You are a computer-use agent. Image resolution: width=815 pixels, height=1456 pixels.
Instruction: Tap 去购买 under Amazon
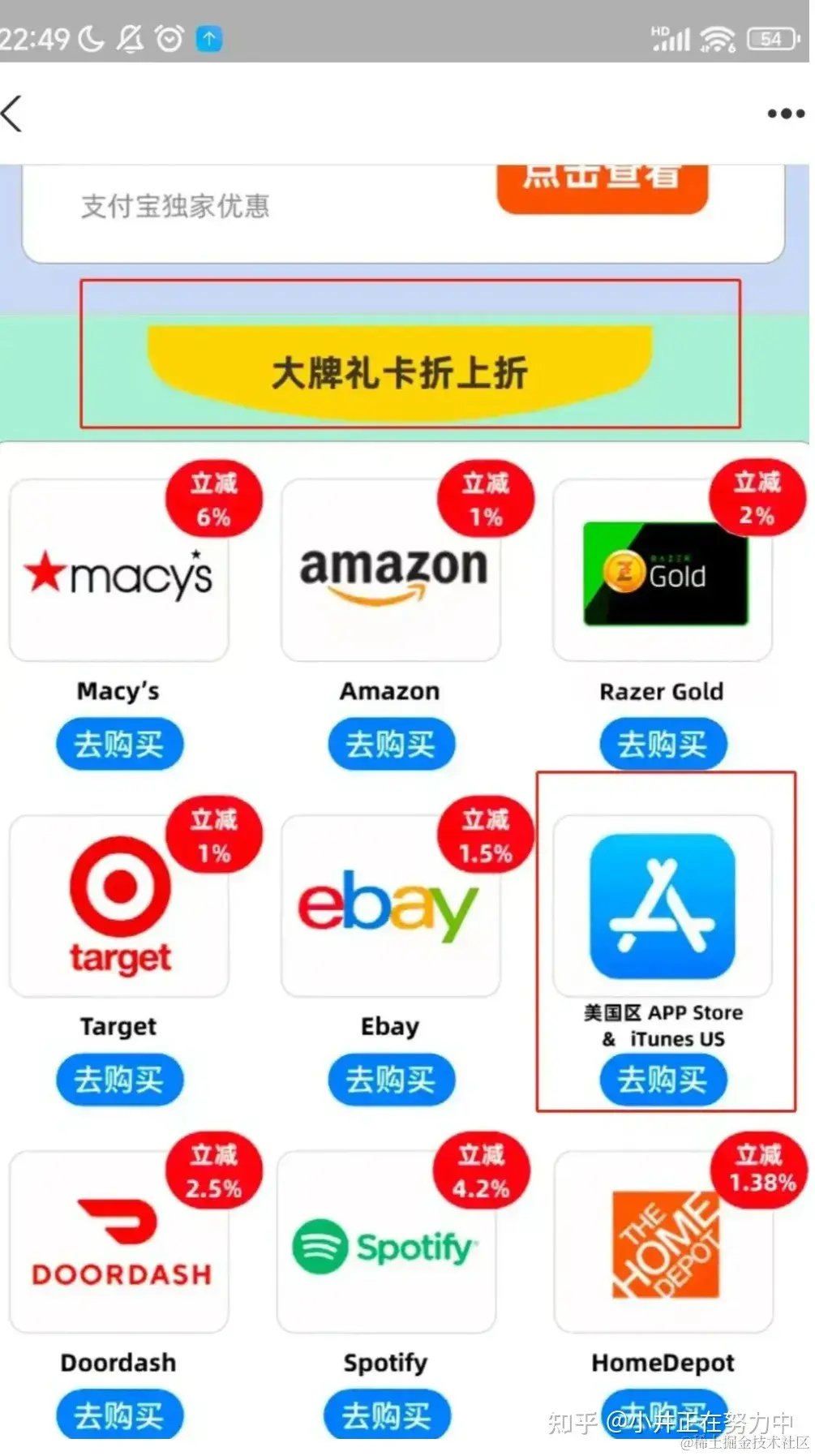tap(391, 744)
